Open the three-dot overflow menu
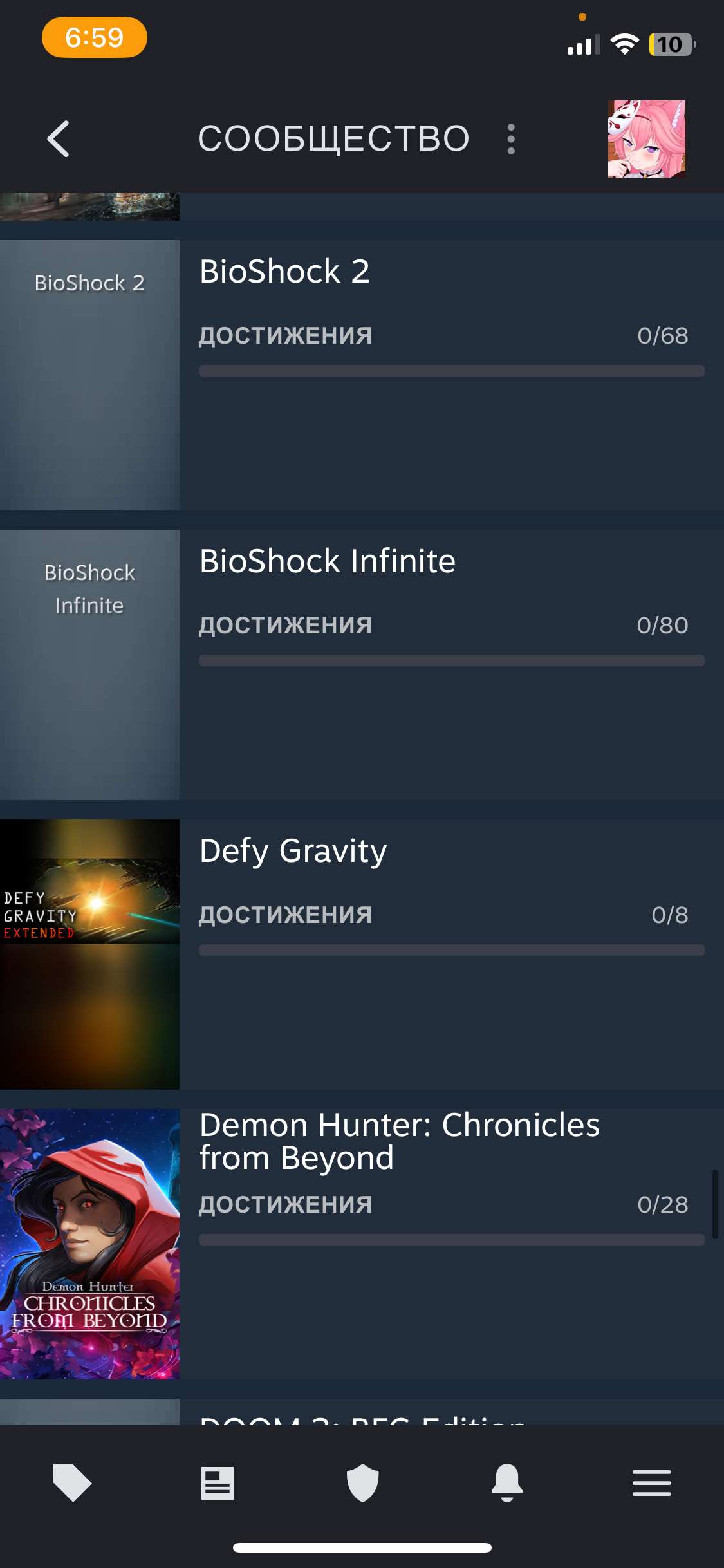The image size is (724, 1568). tap(511, 139)
